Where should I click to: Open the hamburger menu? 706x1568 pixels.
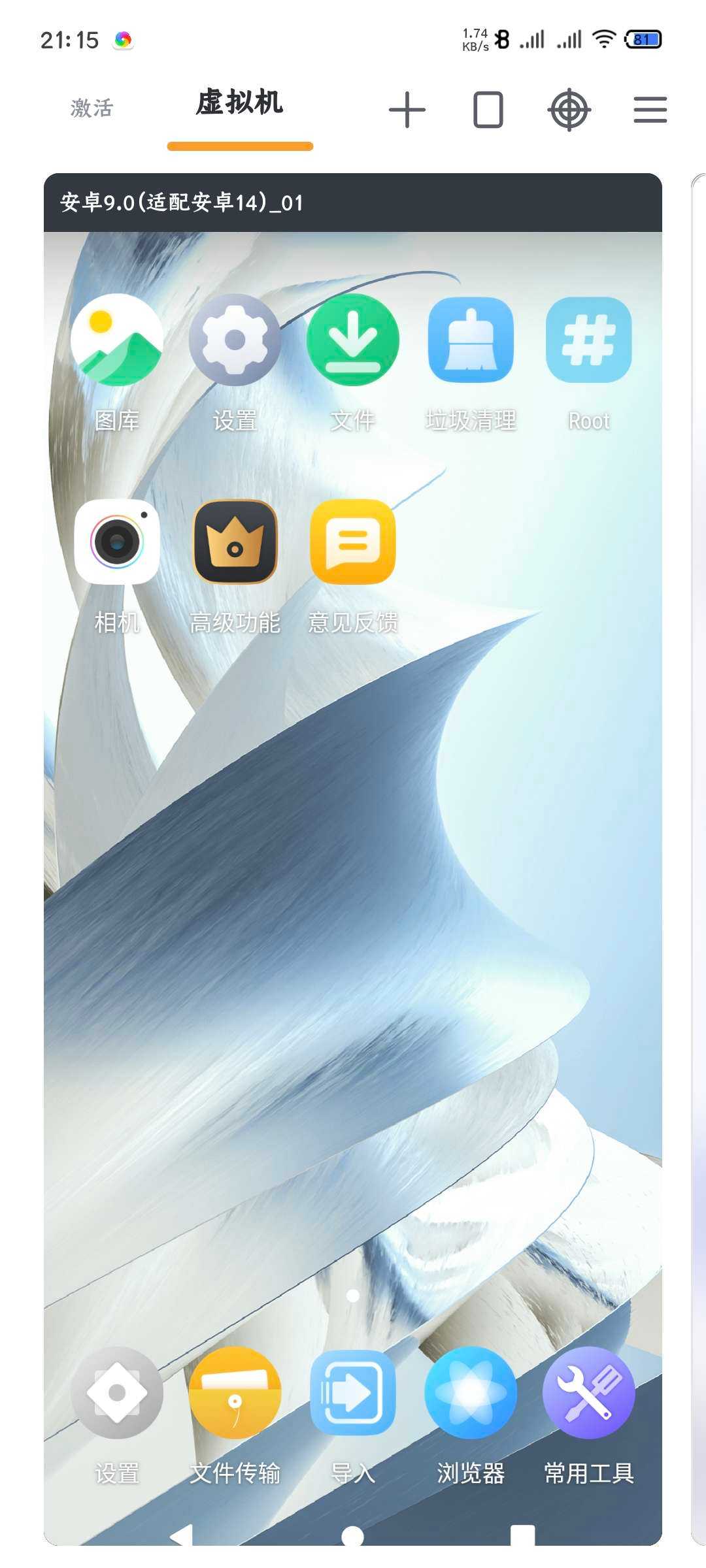(x=650, y=109)
